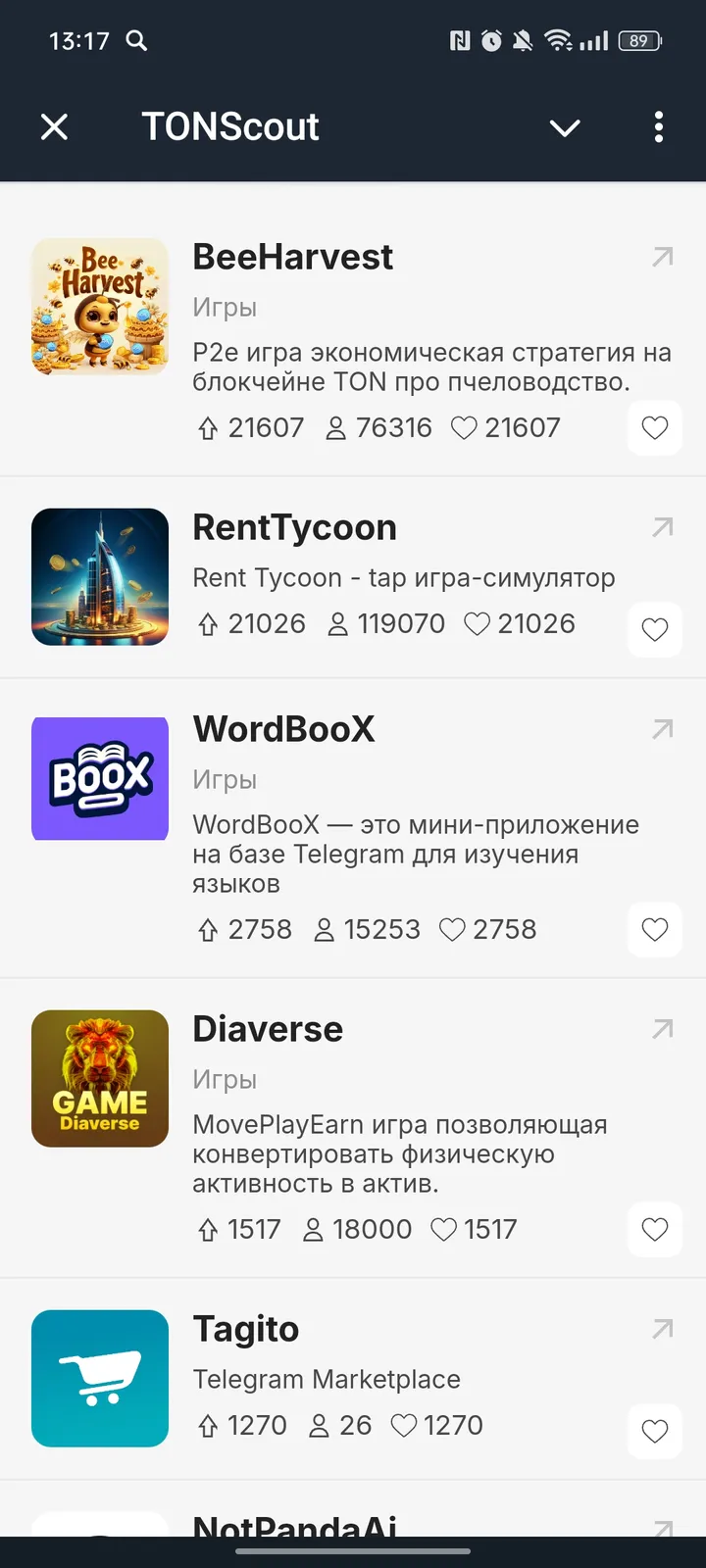Tap the search icon in the status bar
Screen dimensions: 706x1568
[137, 41]
